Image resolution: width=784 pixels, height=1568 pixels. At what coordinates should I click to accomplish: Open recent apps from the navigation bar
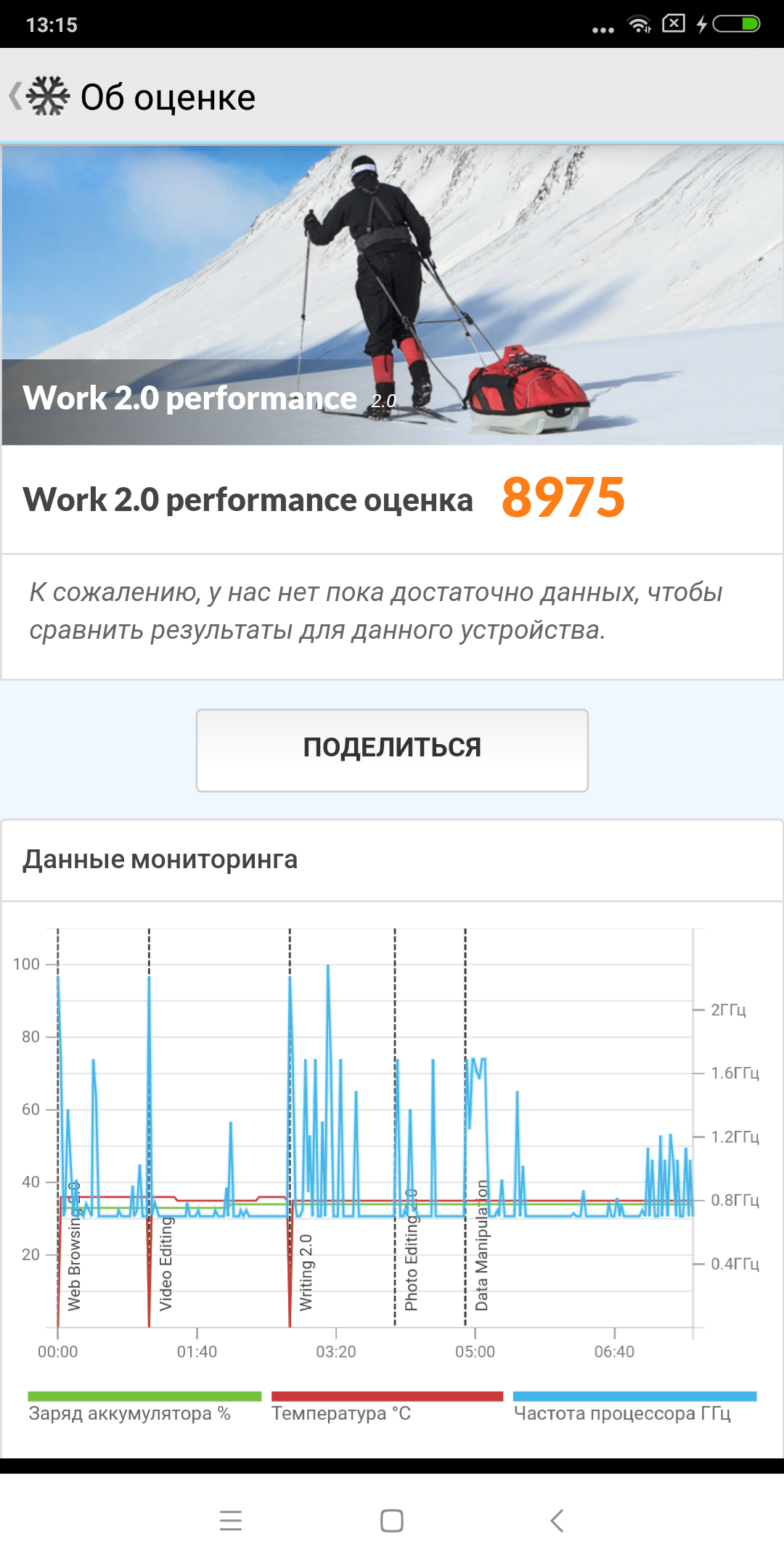[231, 1520]
